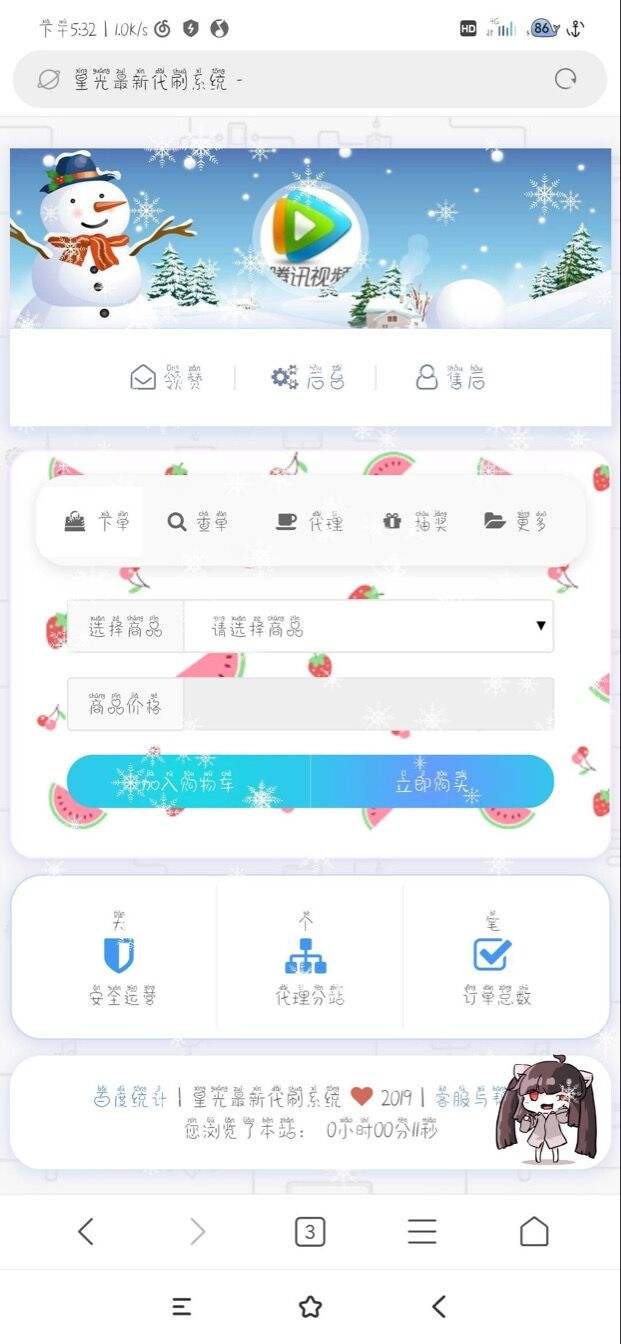
Task: Switch to the 抽奖 tab
Action: coord(415,521)
